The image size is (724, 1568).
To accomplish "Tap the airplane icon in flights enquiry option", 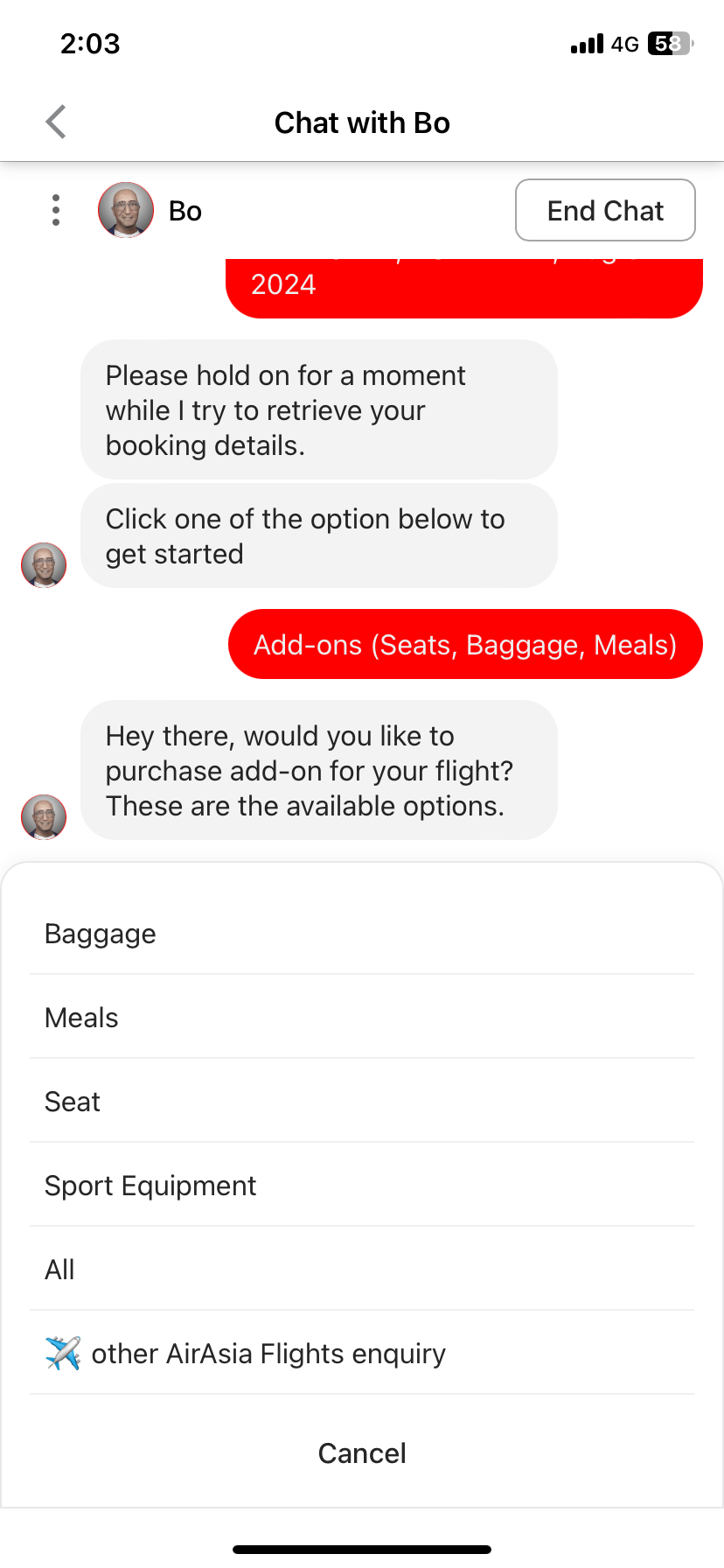I will [x=62, y=1353].
